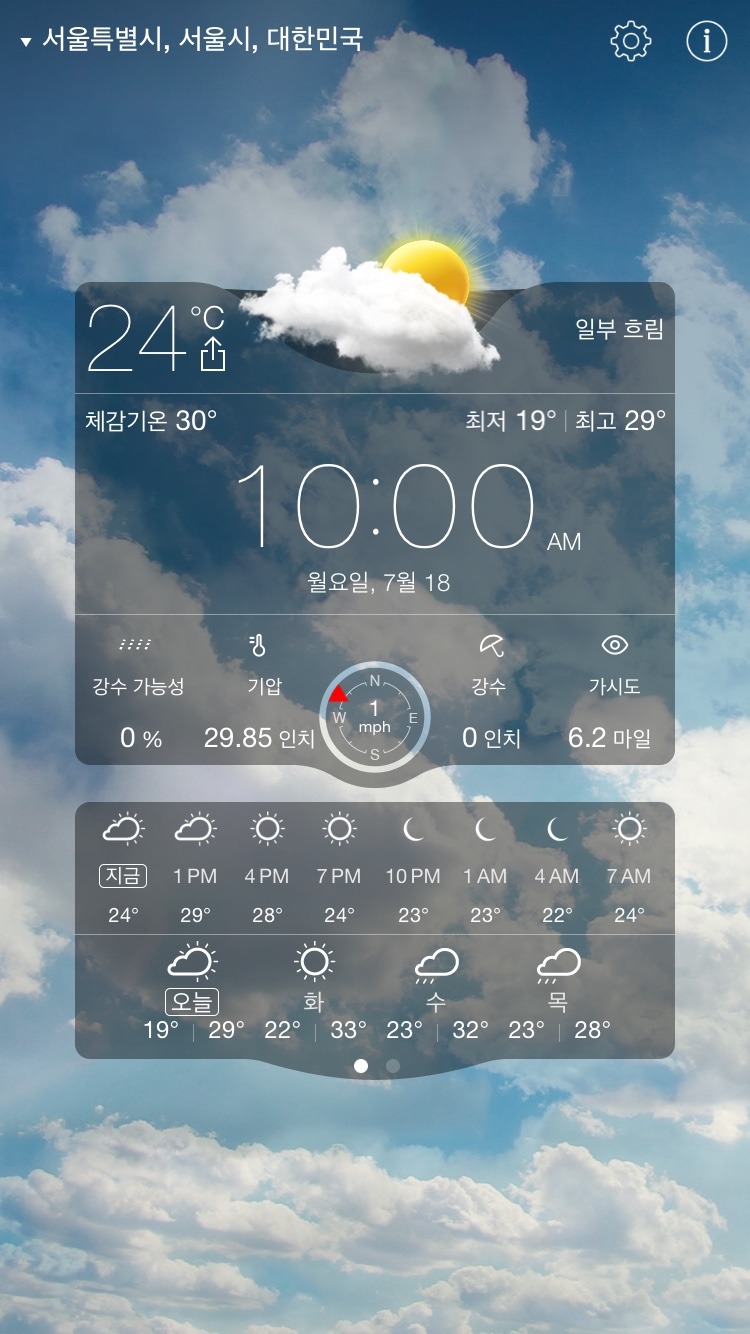Open the info button

[707, 41]
